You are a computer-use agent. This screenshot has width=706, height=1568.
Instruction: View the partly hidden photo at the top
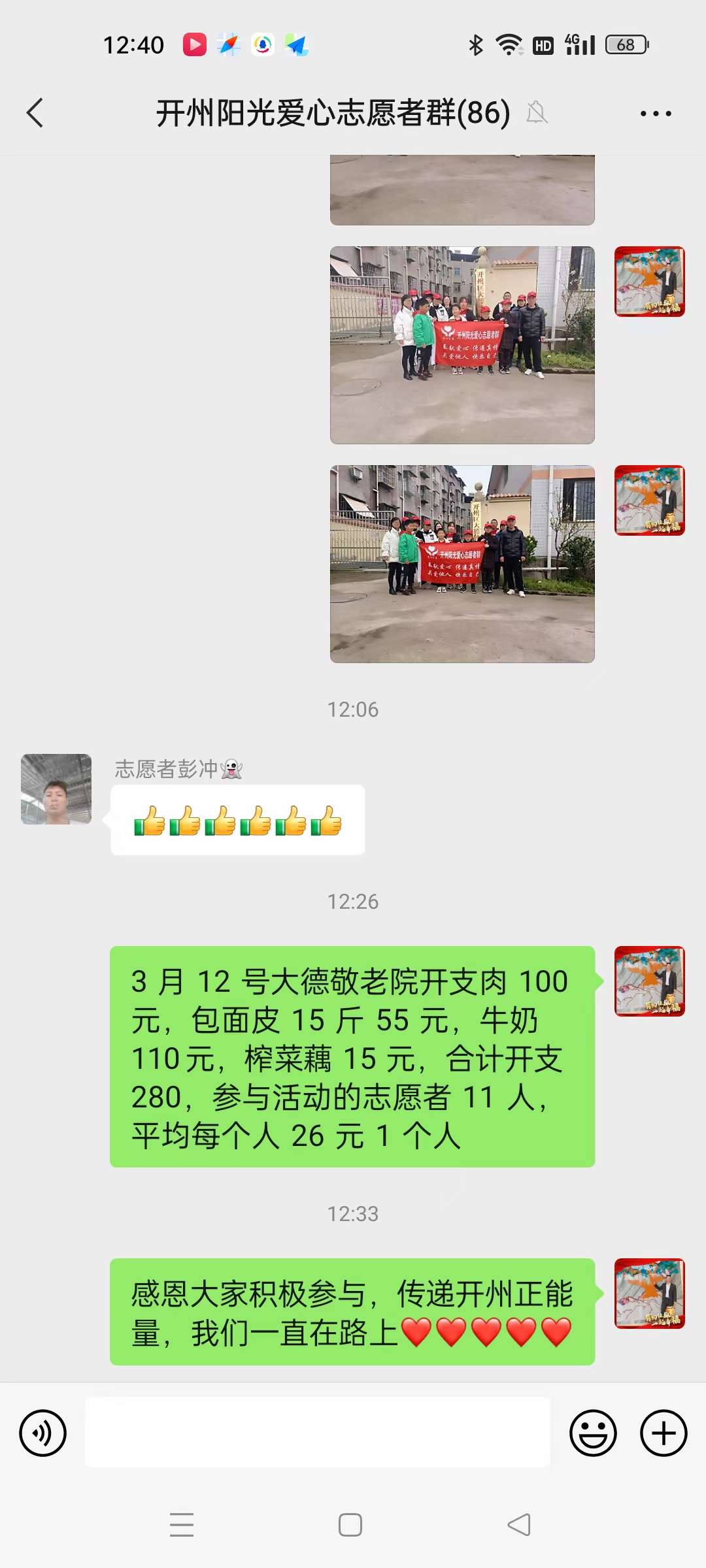point(462,191)
